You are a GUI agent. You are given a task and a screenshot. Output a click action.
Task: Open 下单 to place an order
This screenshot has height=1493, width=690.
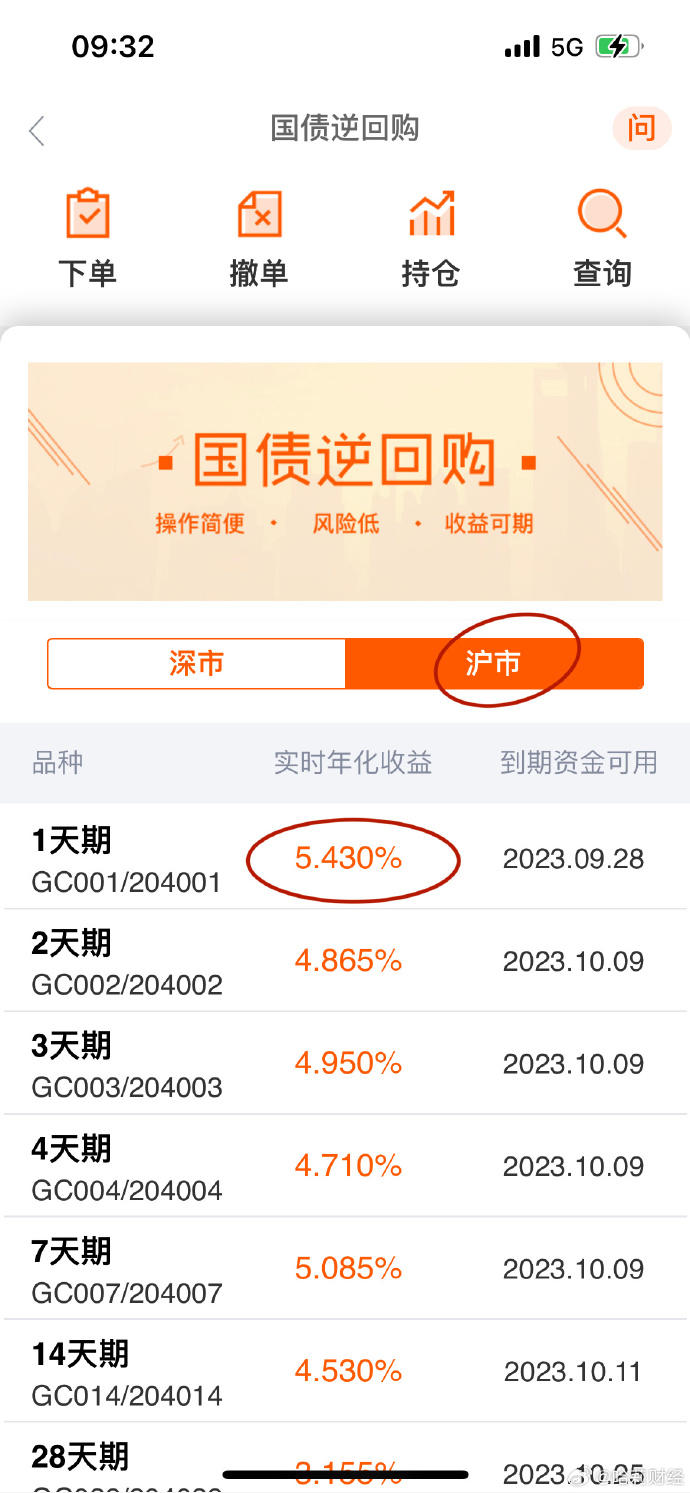click(x=87, y=239)
